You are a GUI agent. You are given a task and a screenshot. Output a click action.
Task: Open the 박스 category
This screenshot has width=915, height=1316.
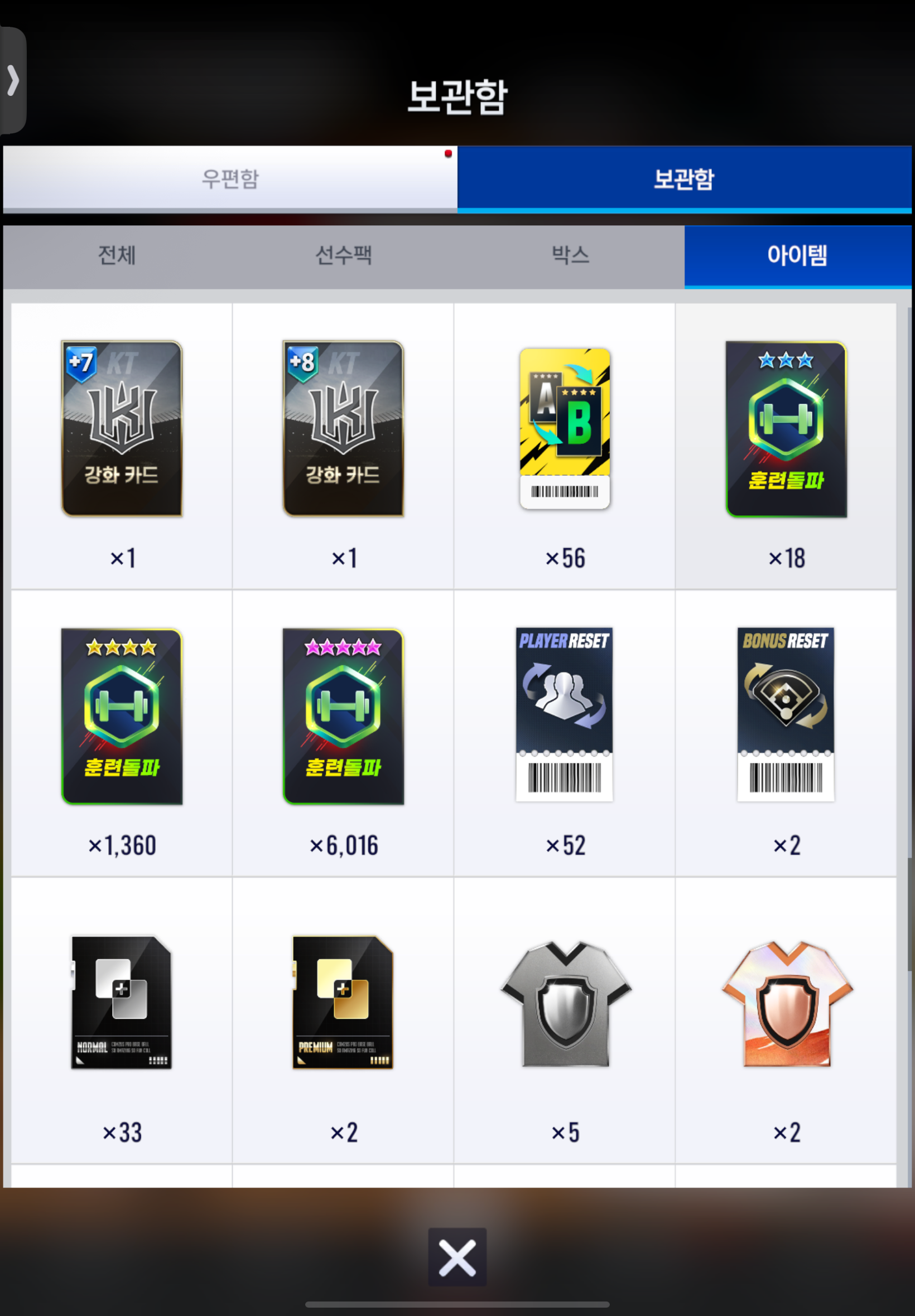(x=570, y=255)
